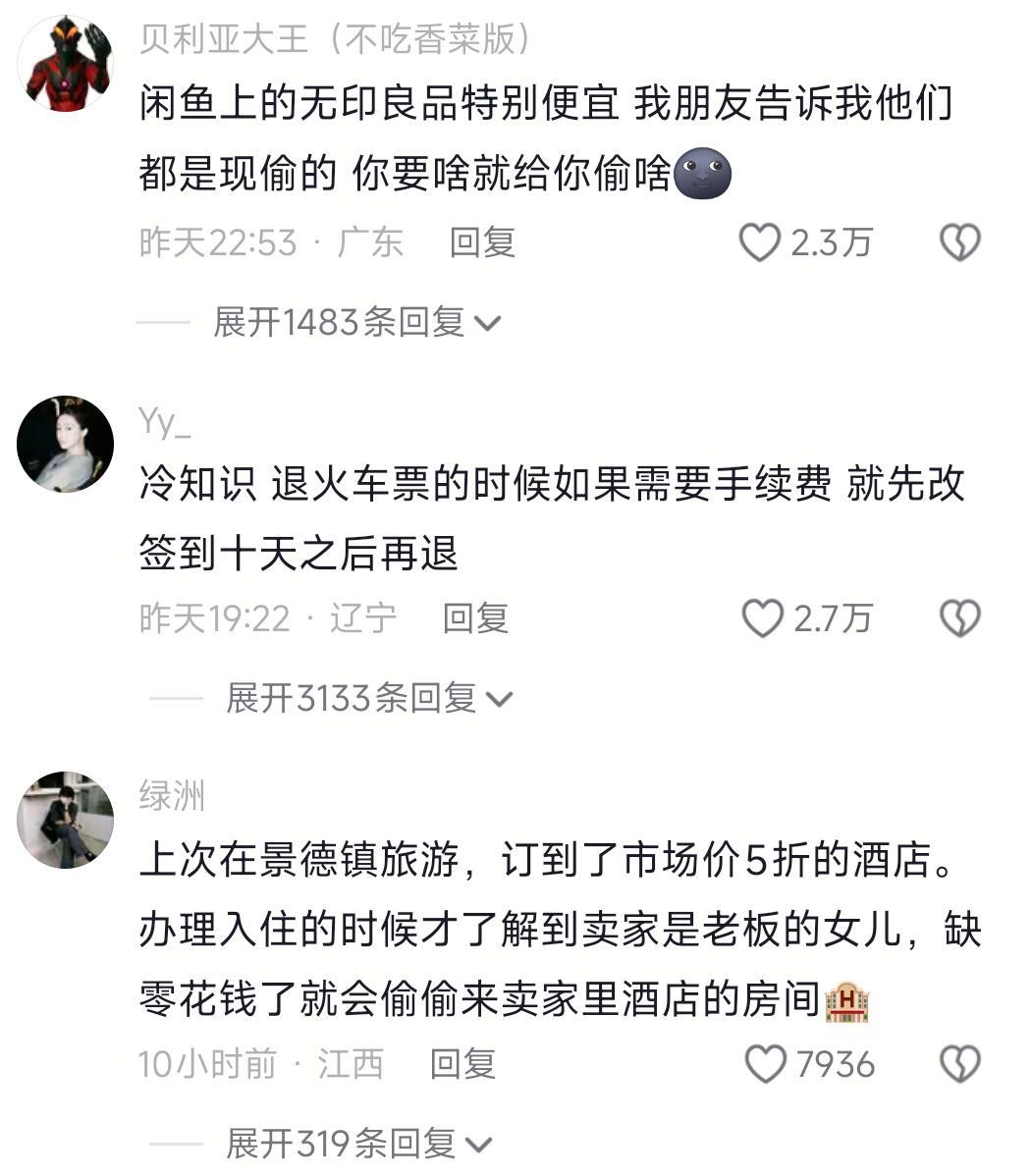Screen dimensions: 1032x1176
Task: Dislike 绿洲's hotel comment
Action: pyautogui.click(x=959, y=1064)
